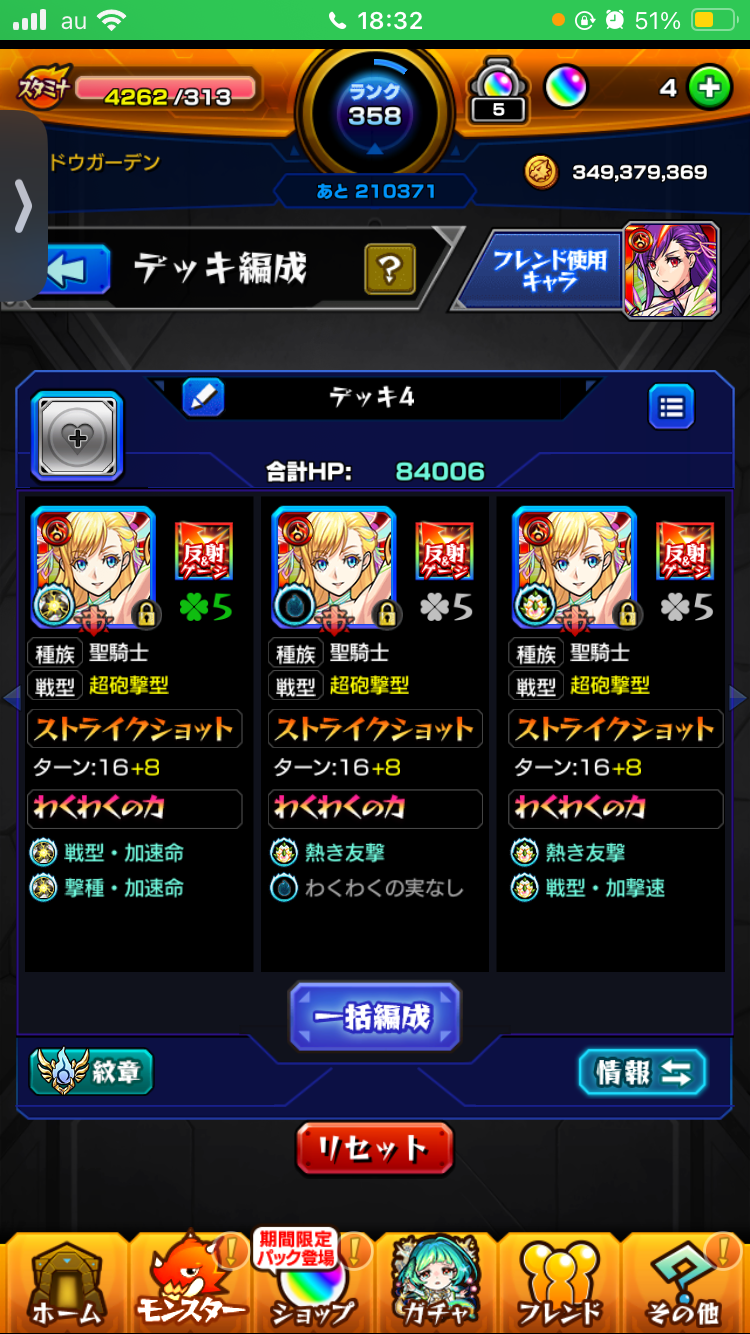The width and height of the screenshot is (750, 1334).
Task: Open the 紋章 emblem button
Action: [x=92, y=1072]
